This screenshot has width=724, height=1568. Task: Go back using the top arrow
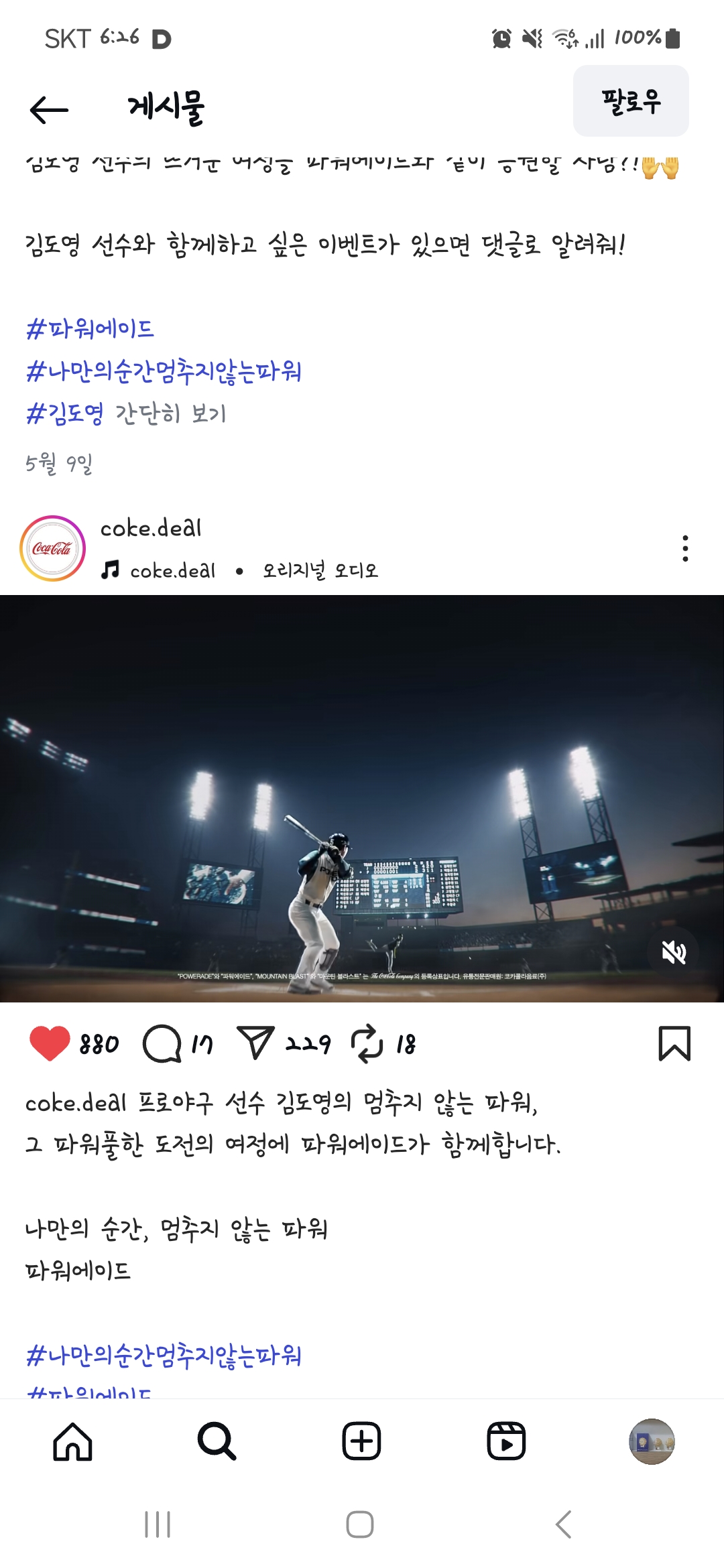[x=49, y=110]
